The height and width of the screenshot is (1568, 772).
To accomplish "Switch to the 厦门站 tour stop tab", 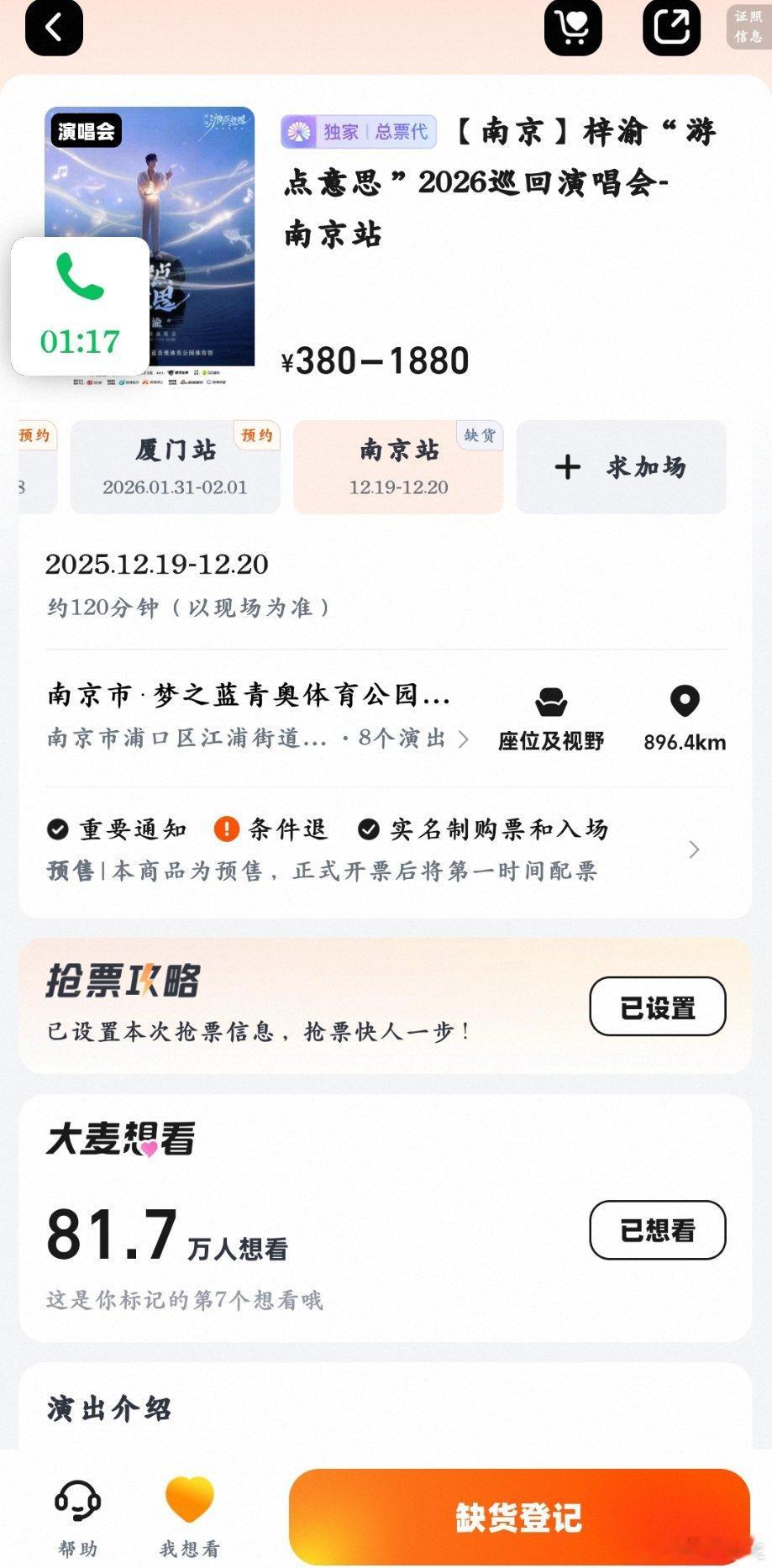I will click(x=173, y=467).
